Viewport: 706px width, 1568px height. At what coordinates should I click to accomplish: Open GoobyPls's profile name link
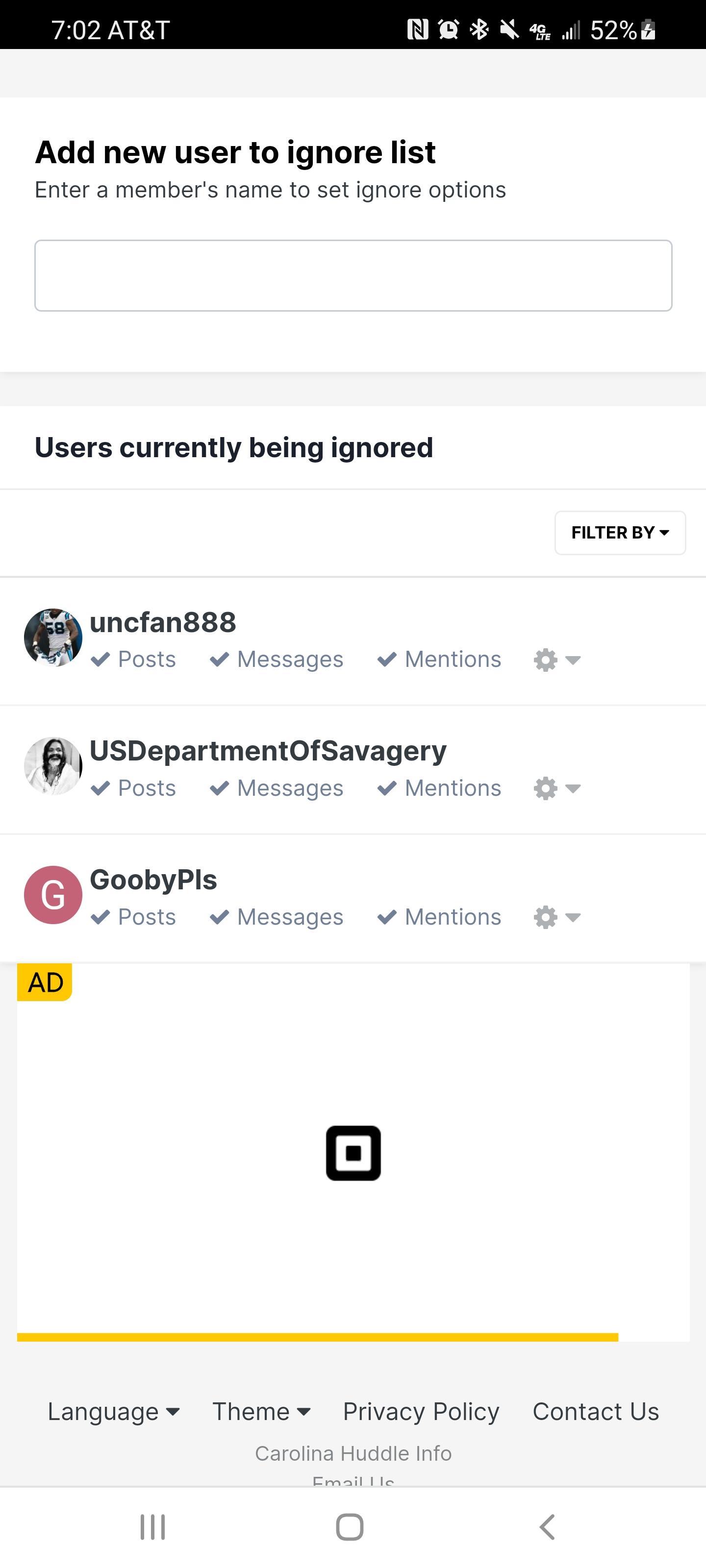(153, 880)
